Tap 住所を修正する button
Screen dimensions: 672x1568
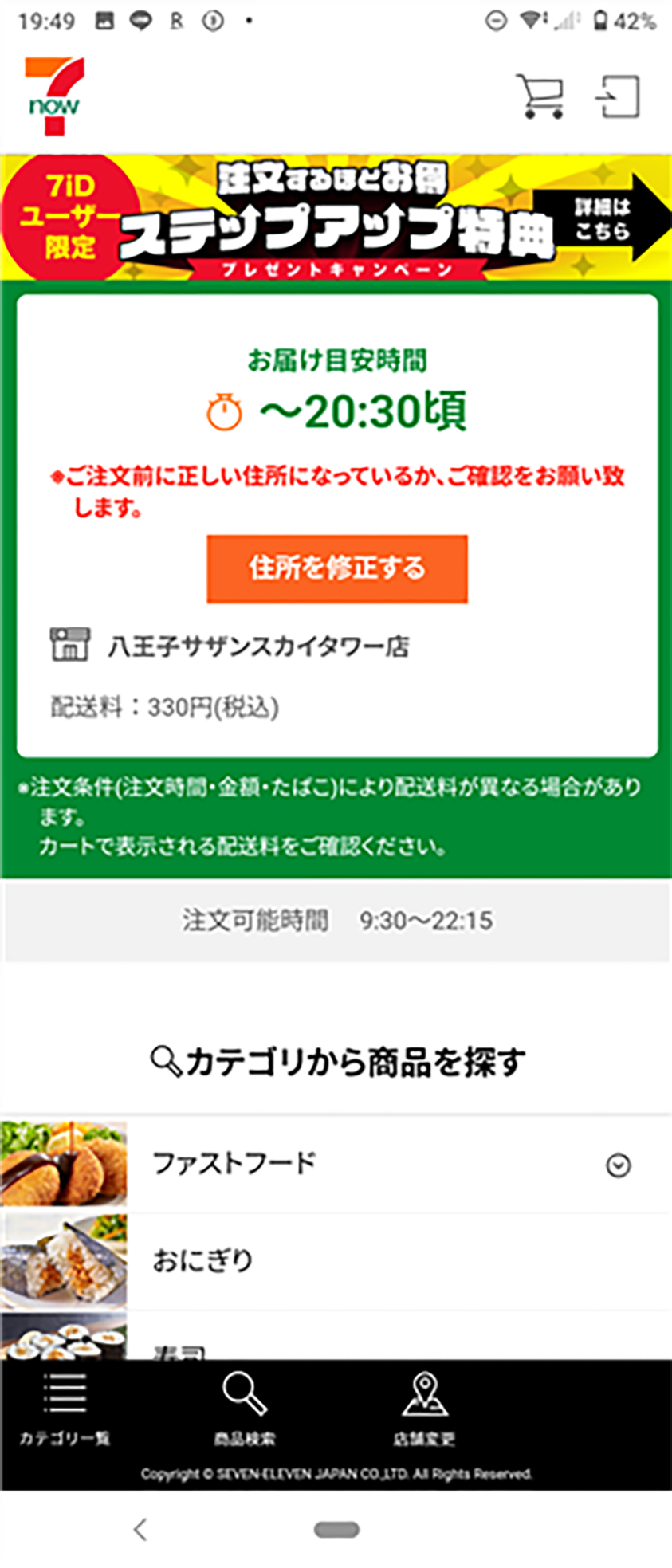[x=336, y=568]
